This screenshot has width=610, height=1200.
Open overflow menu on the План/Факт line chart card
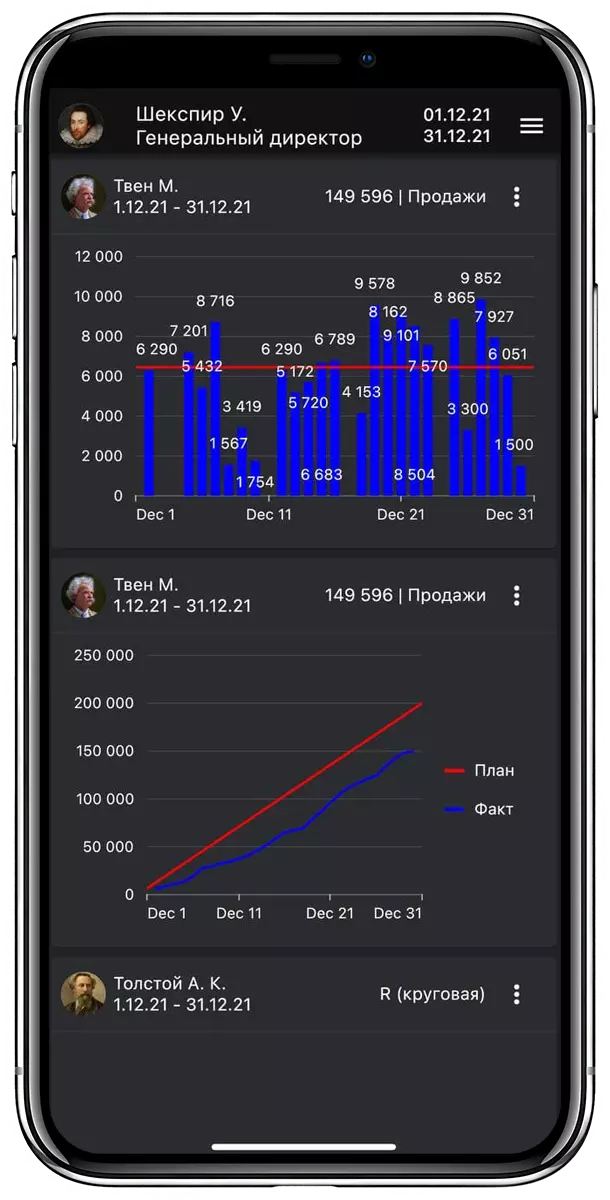517,596
